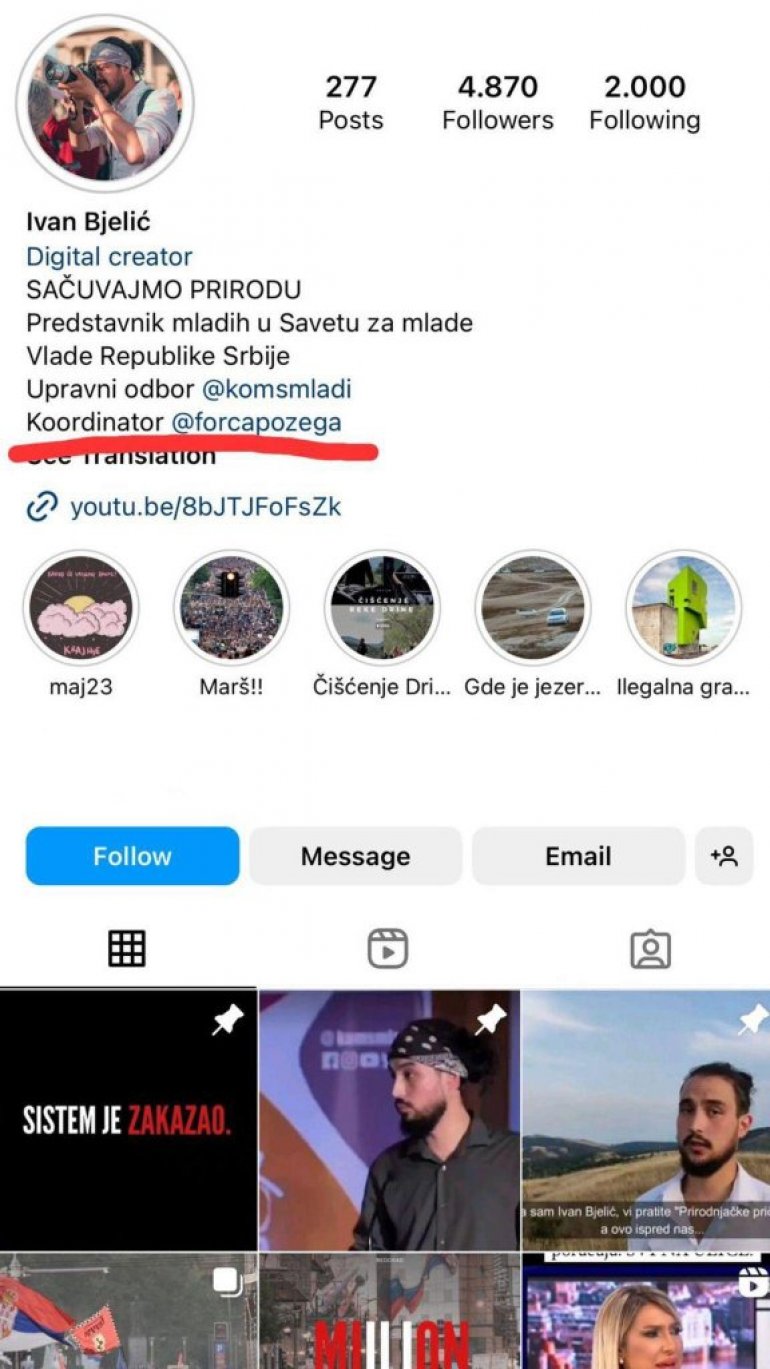Open pinned post of man in bandana
This screenshot has width=770, height=1369.
click(389, 1120)
